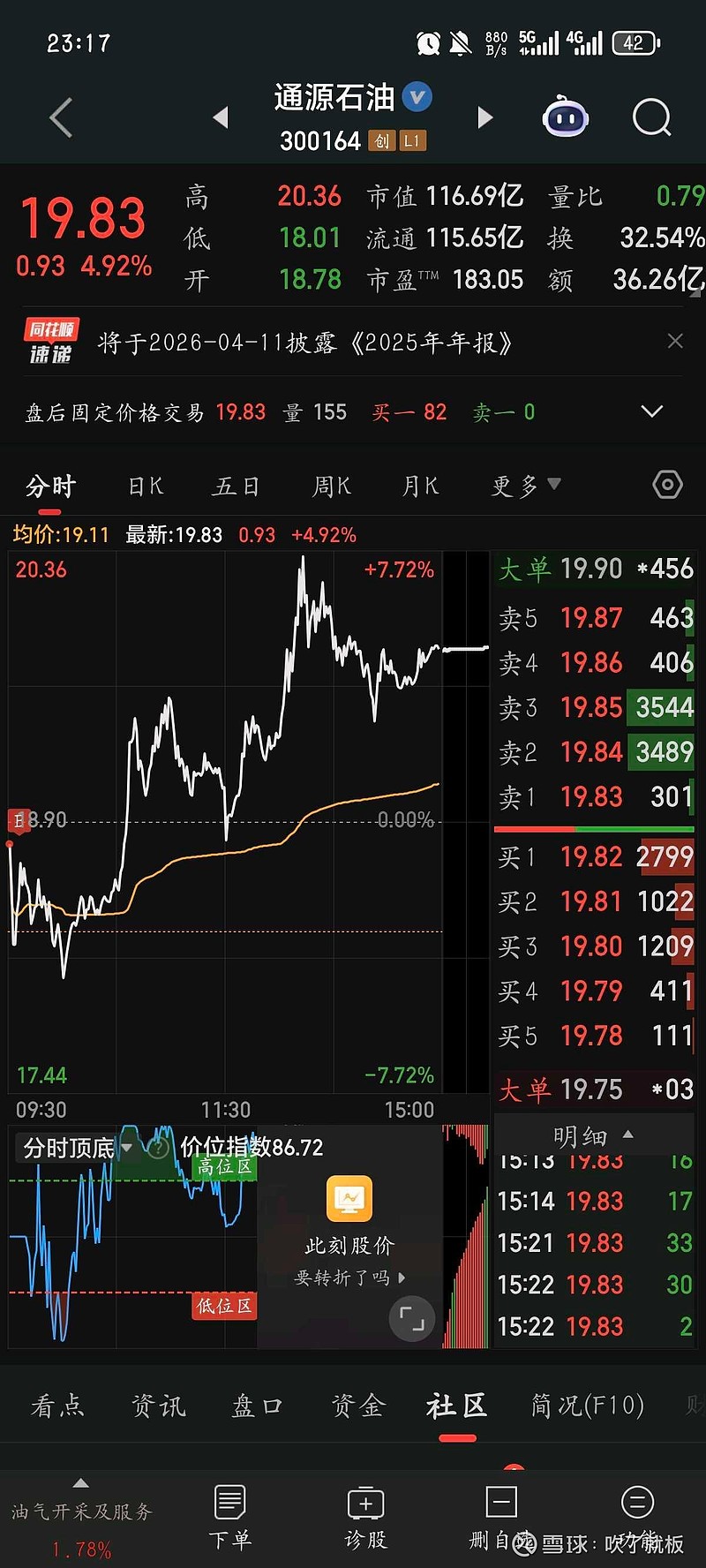Viewport: 706px width, 1568px height.
Task: Expand indicator chart with fullscreen icon
Action: pyautogui.click(x=411, y=1319)
